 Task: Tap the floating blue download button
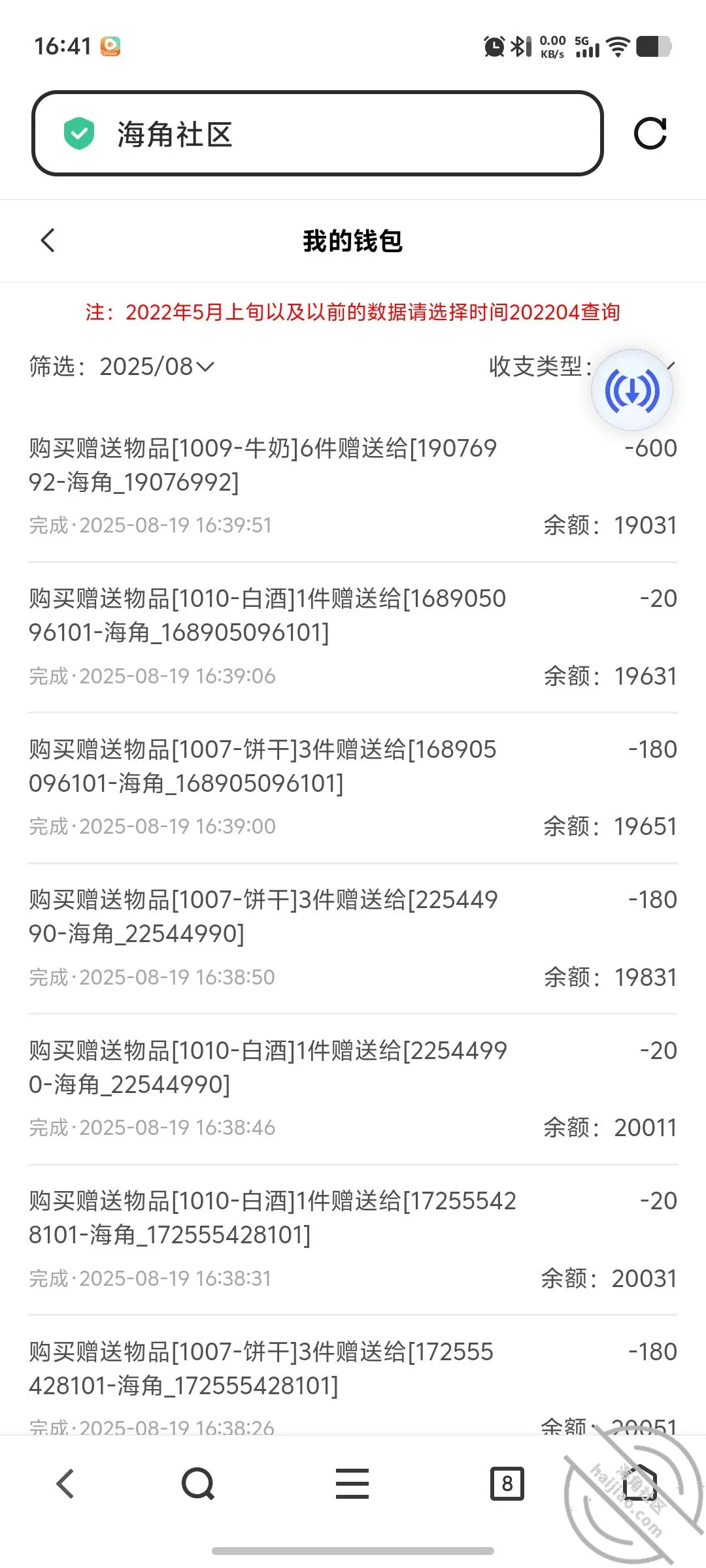pos(632,391)
